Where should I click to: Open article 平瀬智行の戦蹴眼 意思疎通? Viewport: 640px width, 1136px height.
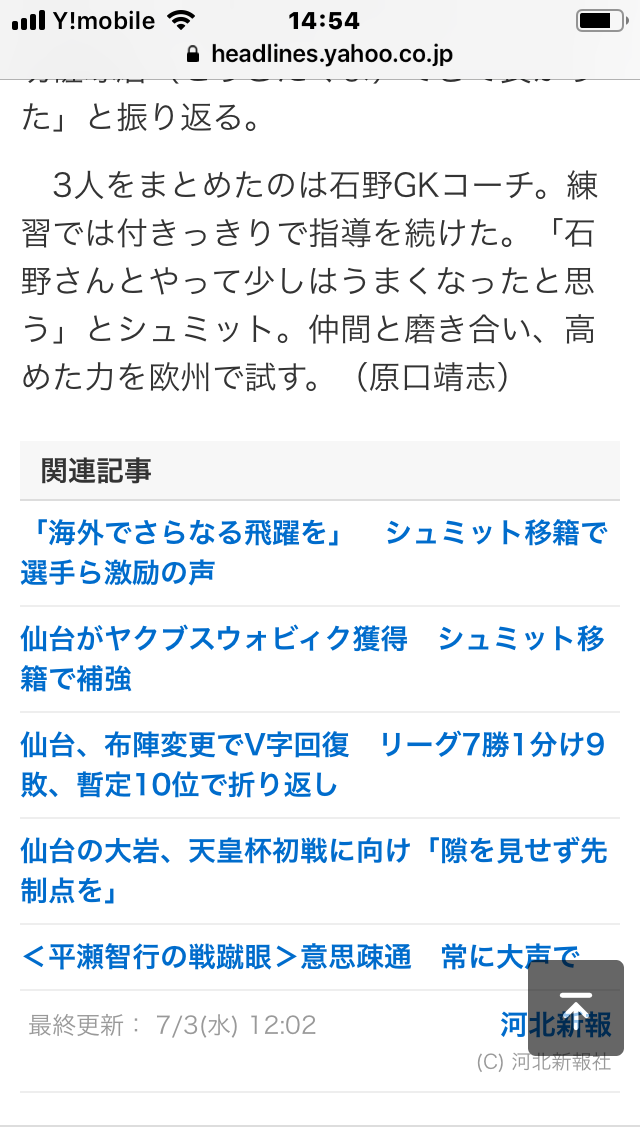point(270,957)
